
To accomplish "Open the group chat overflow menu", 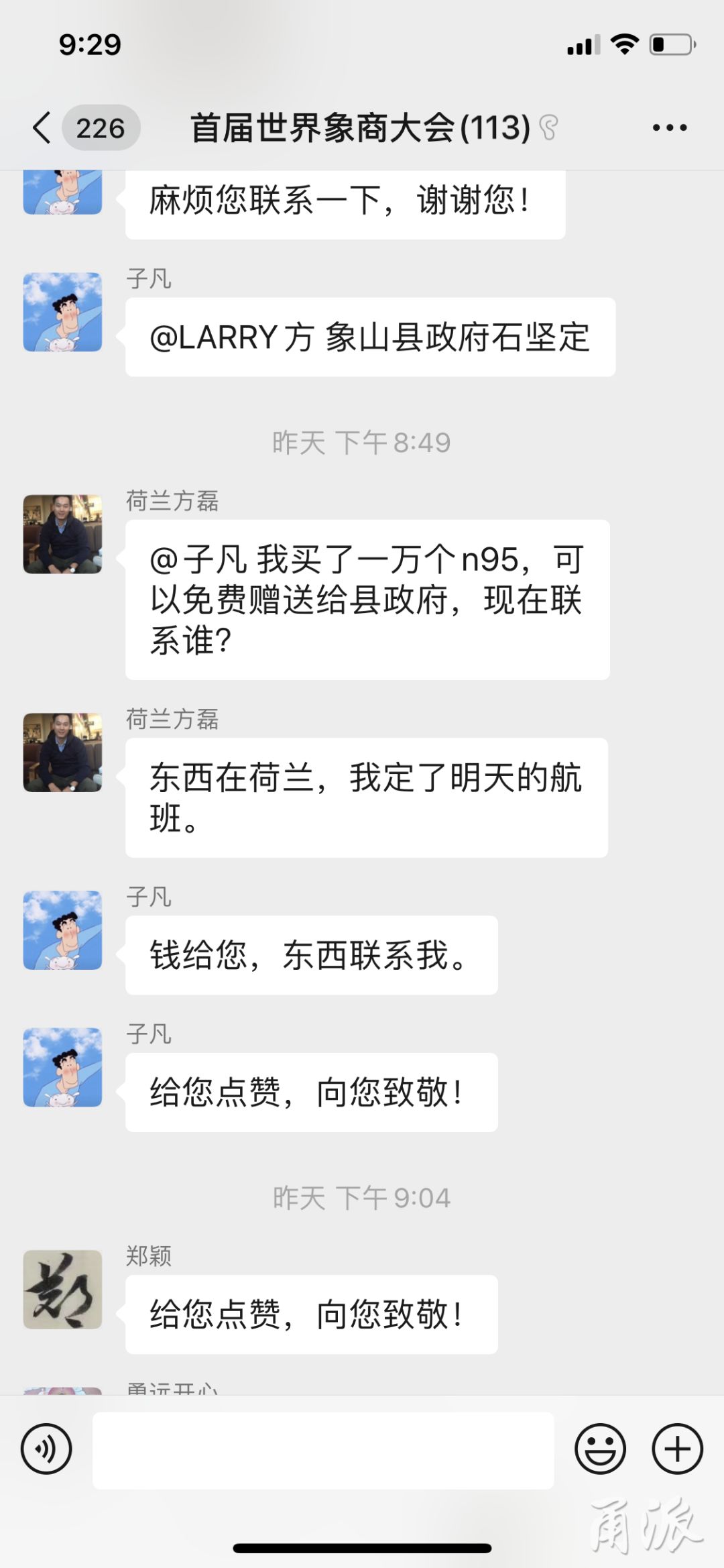I will click(669, 127).
